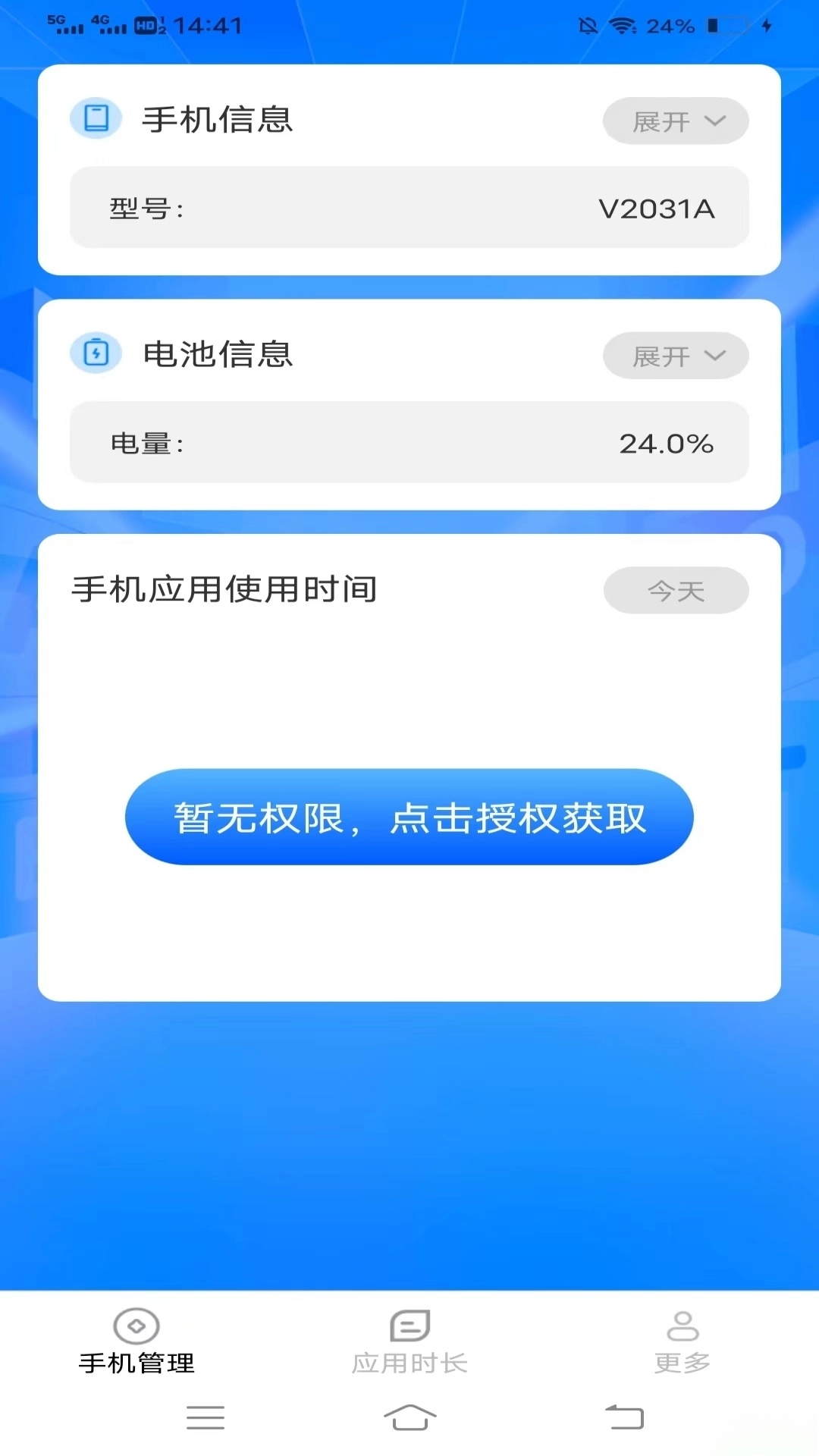
Task: Tap the recent apps icon in navigation bar
Action: pos(205,1417)
